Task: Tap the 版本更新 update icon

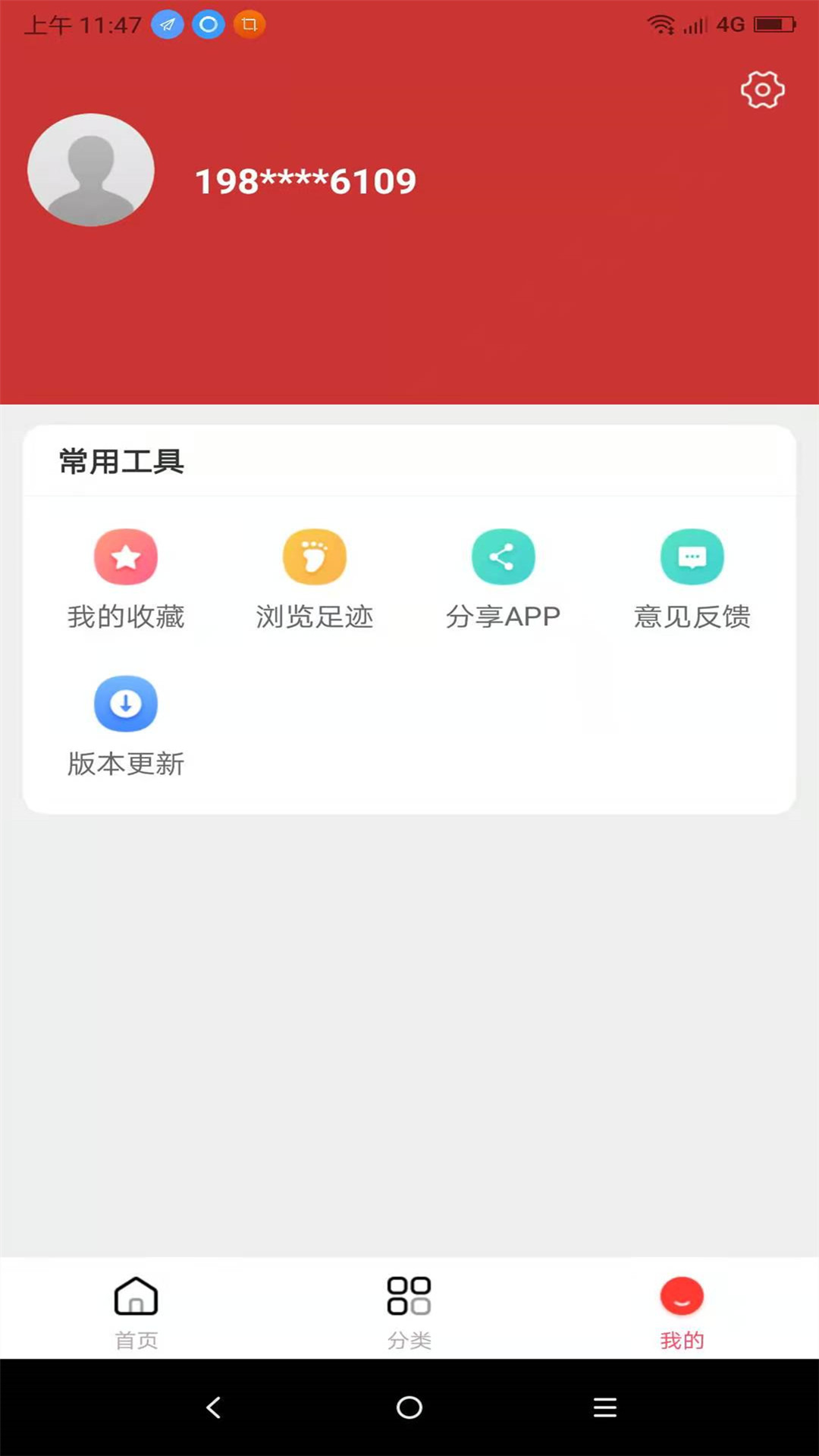Action: 126,703
